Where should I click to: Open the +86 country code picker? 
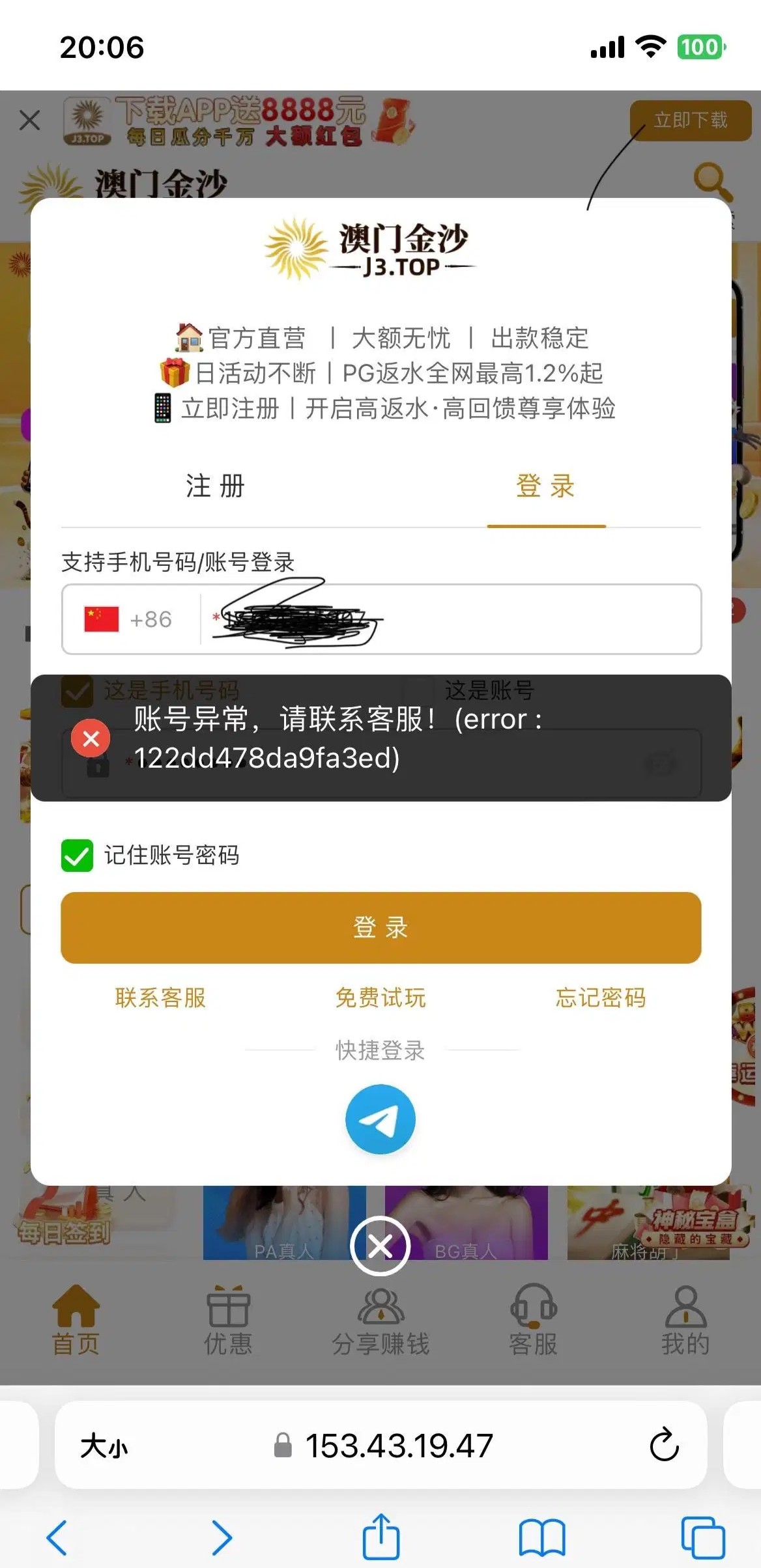pos(130,619)
